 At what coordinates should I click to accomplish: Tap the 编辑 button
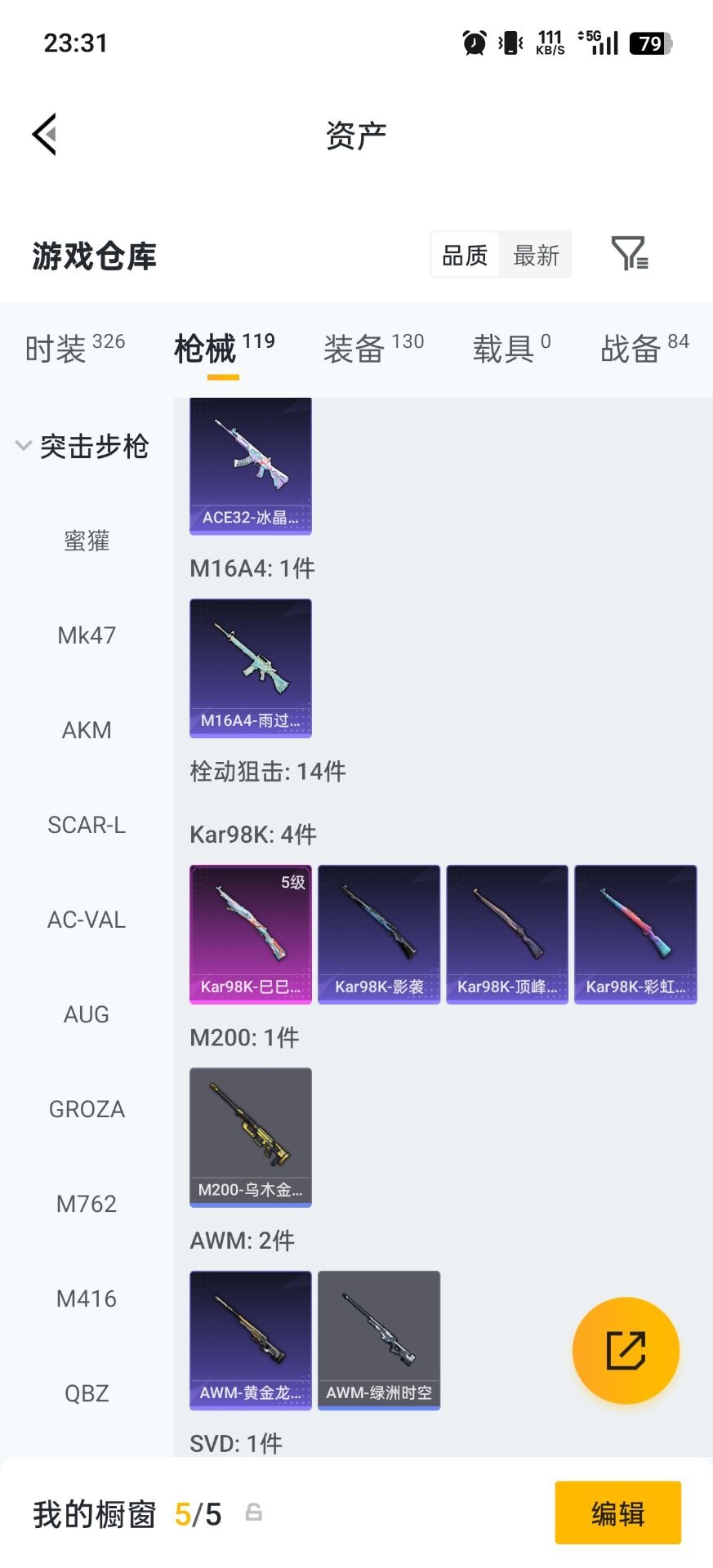[618, 1513]
